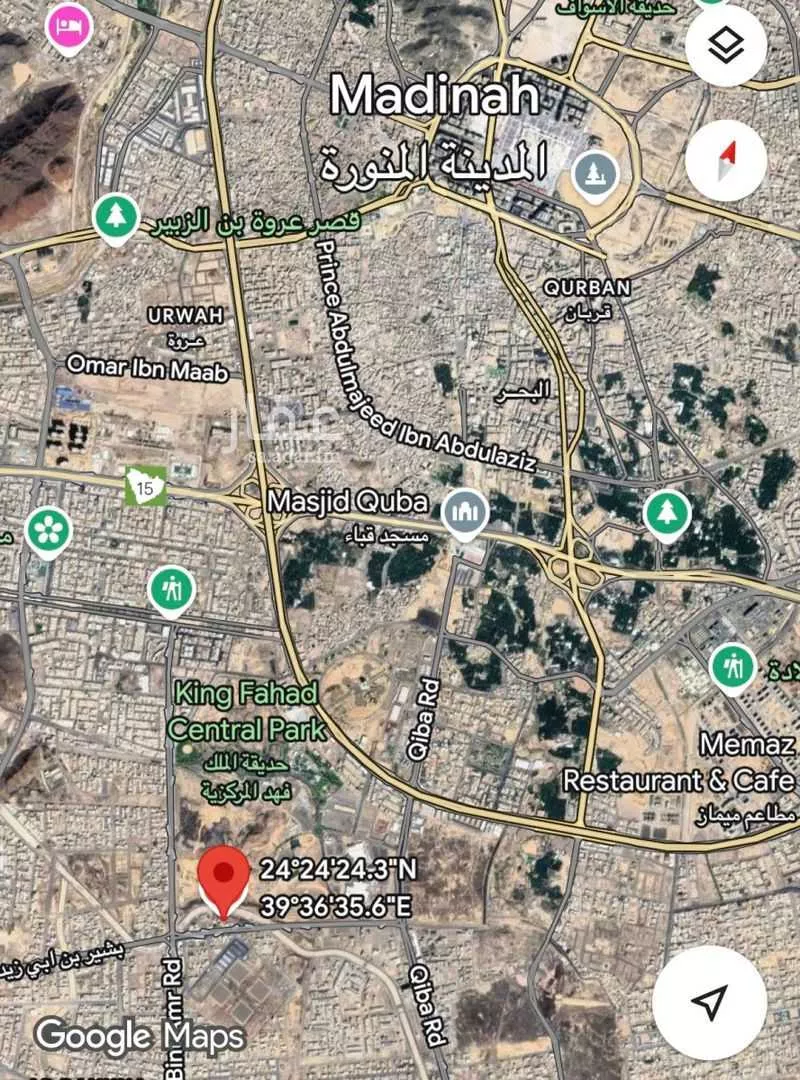Tap the pink hotel marker

coord(69,24)
